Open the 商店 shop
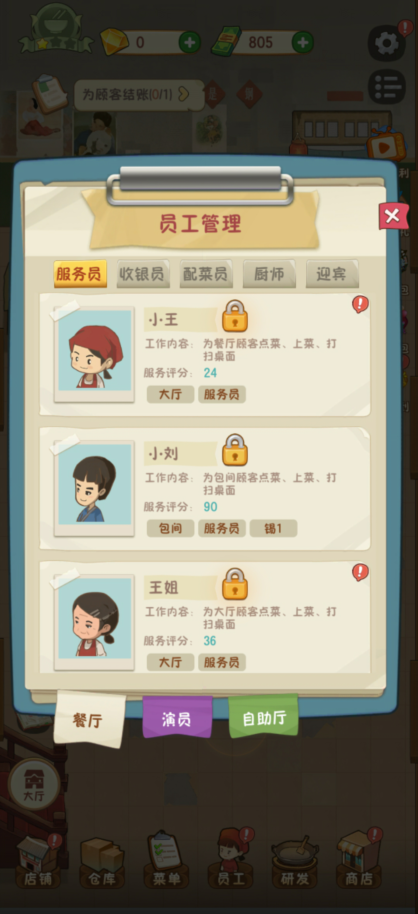Screen dimensions: 418x914 tap(359, 859)
